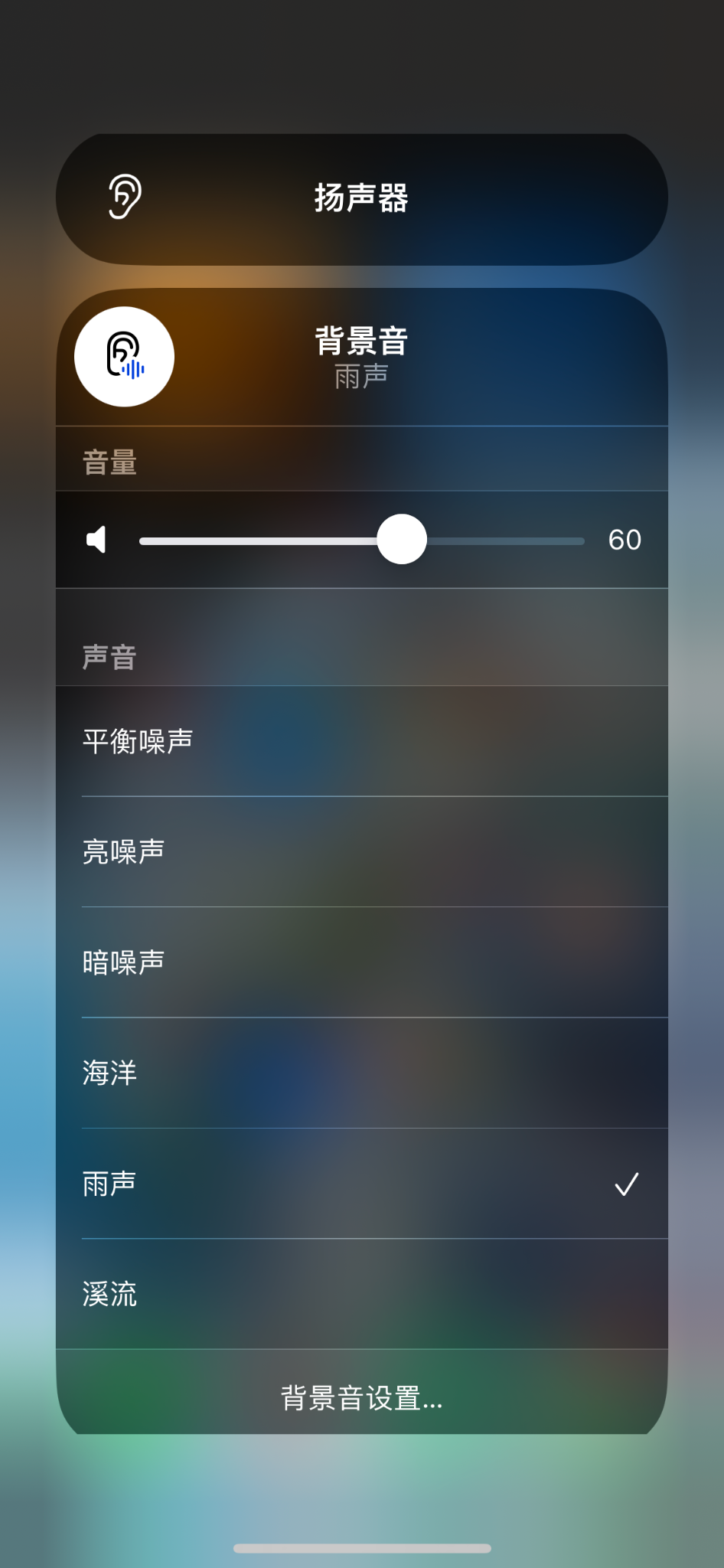Viewport: 724px width, 1568px height.
Task: Choose 亮噪声 as background sound
Action: click(x=361, y=851)
